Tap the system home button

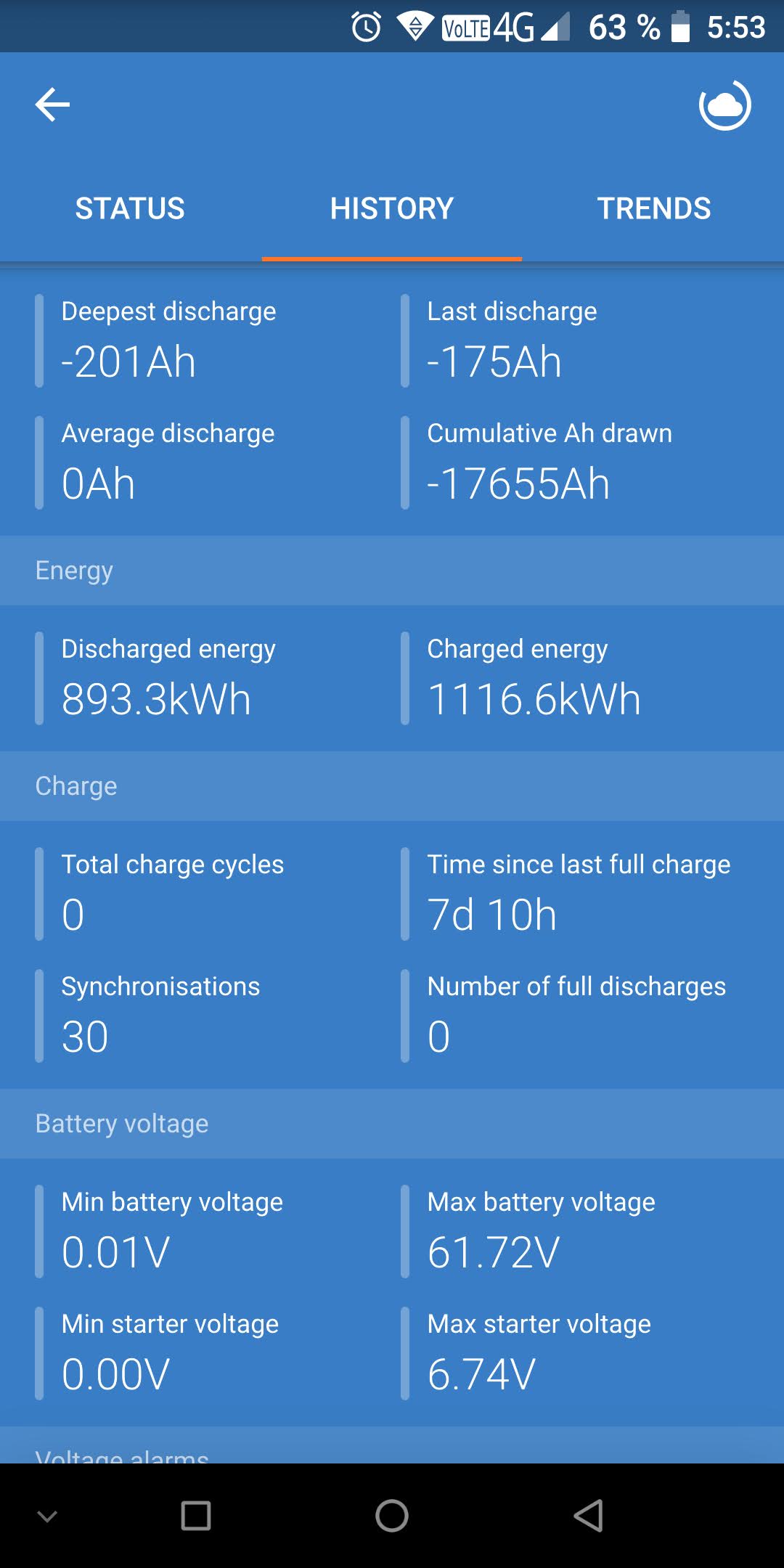392,1516
